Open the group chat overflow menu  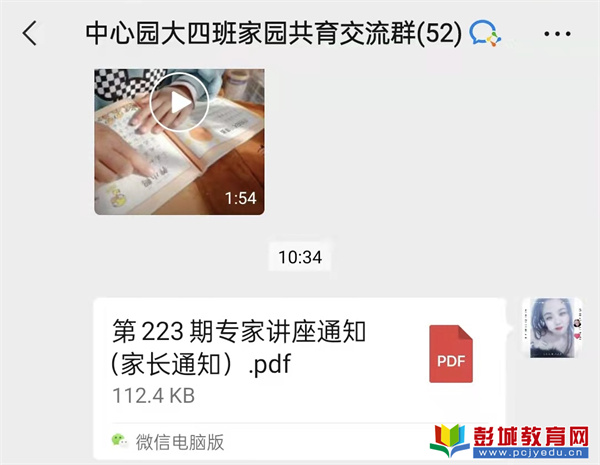[556, 34]
